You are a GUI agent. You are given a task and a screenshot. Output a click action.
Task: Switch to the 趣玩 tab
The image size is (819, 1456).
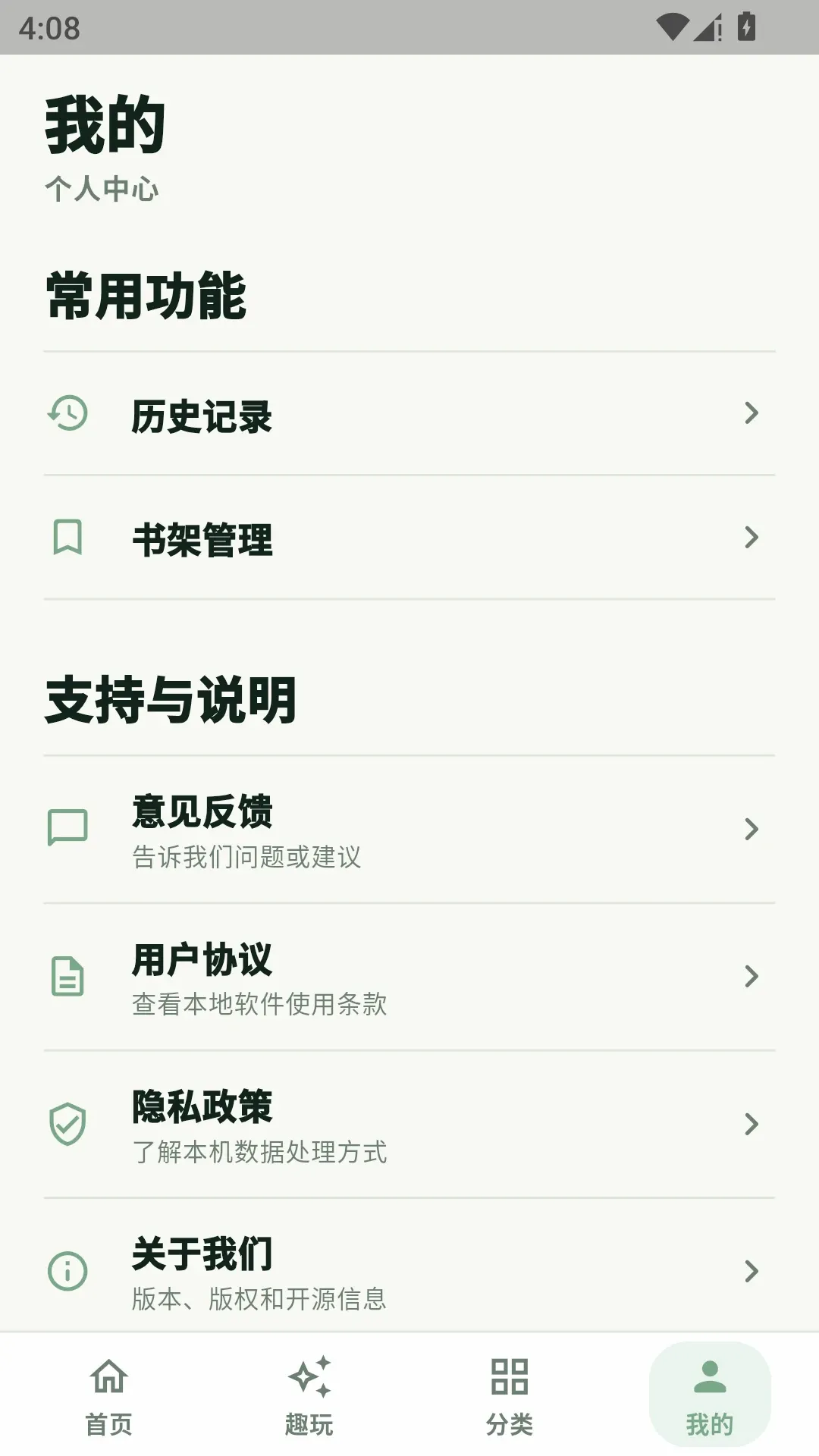[x=309, y=1395]
